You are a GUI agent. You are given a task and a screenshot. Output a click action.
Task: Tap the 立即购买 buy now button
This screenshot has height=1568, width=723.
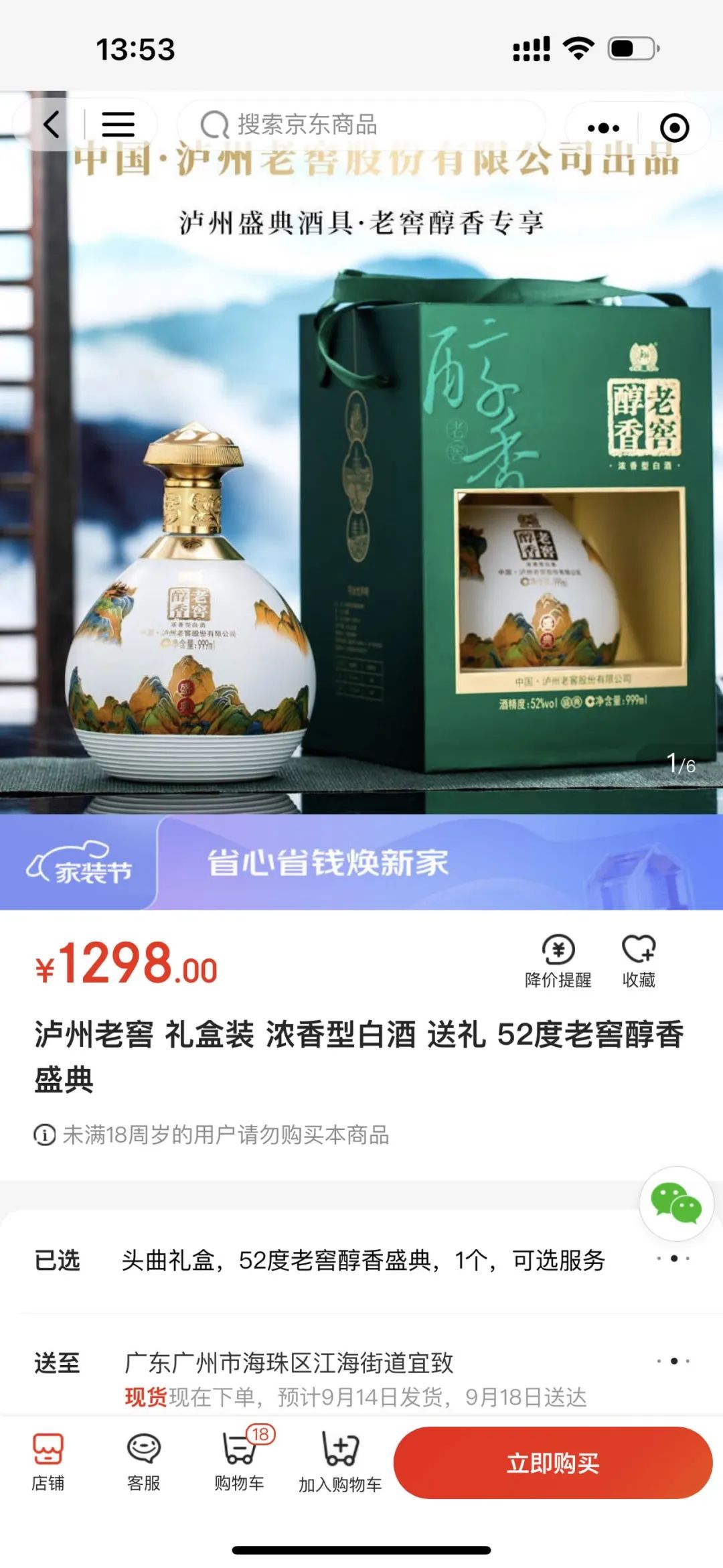tap(553, 1463)
